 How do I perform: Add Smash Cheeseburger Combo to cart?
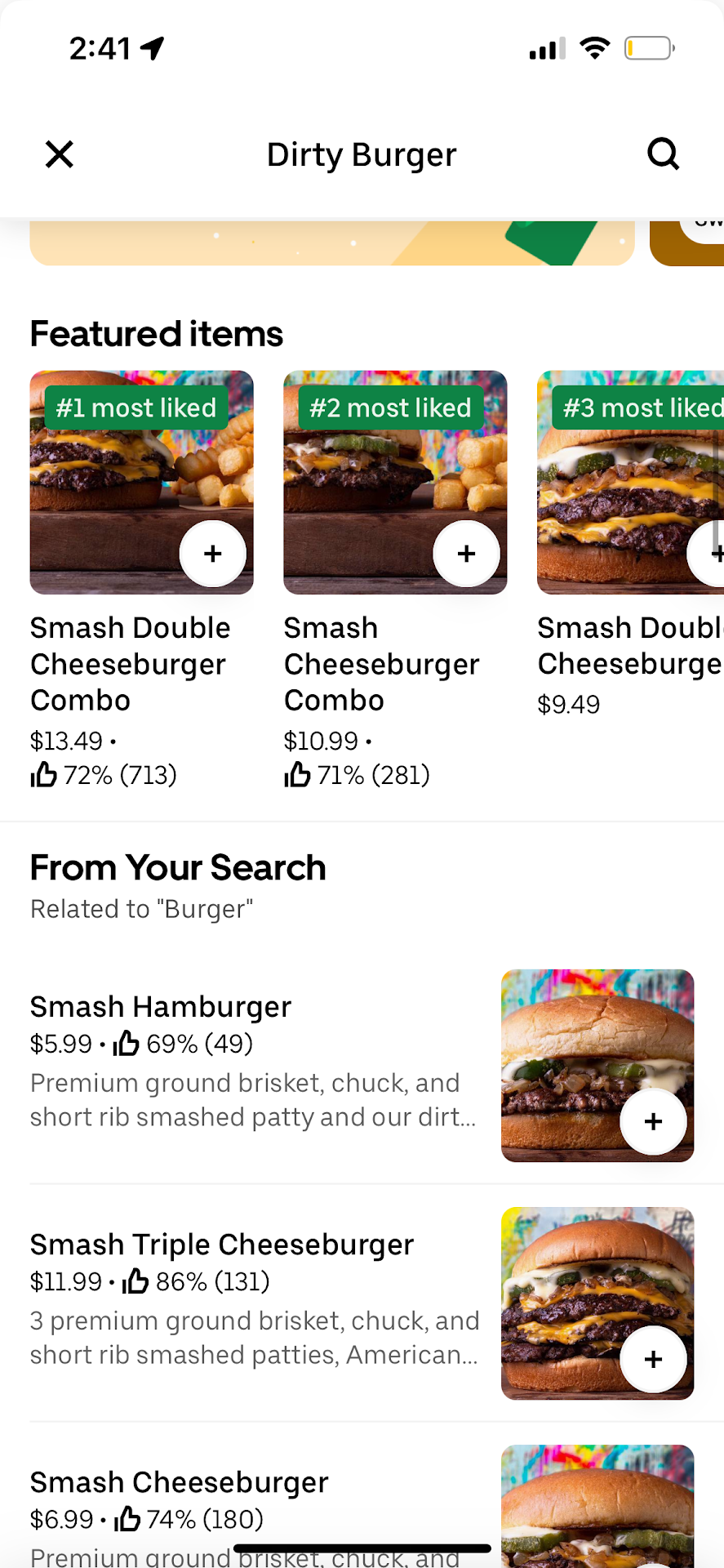(x=466, y=554)
